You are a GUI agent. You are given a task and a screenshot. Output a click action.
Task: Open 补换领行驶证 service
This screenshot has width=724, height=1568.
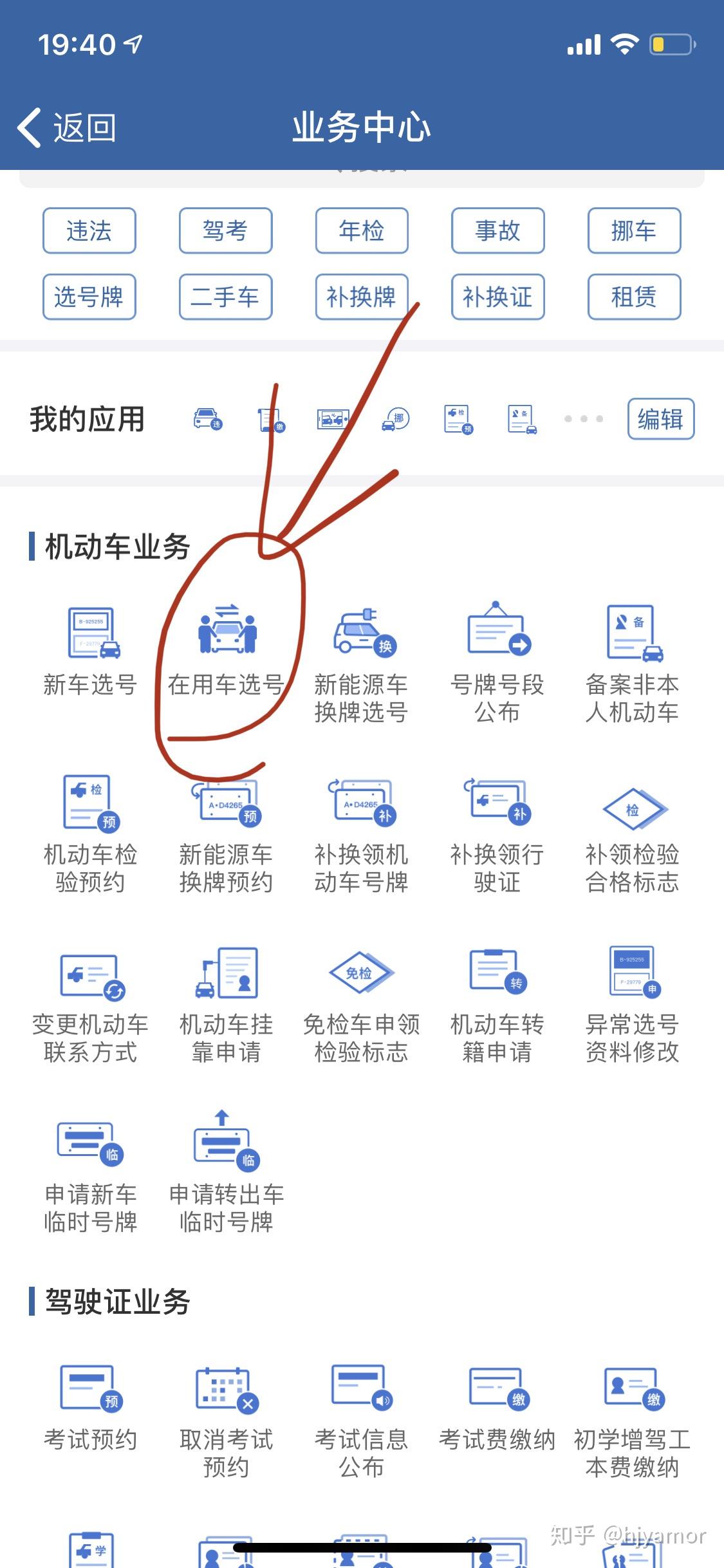click(497, 834)
